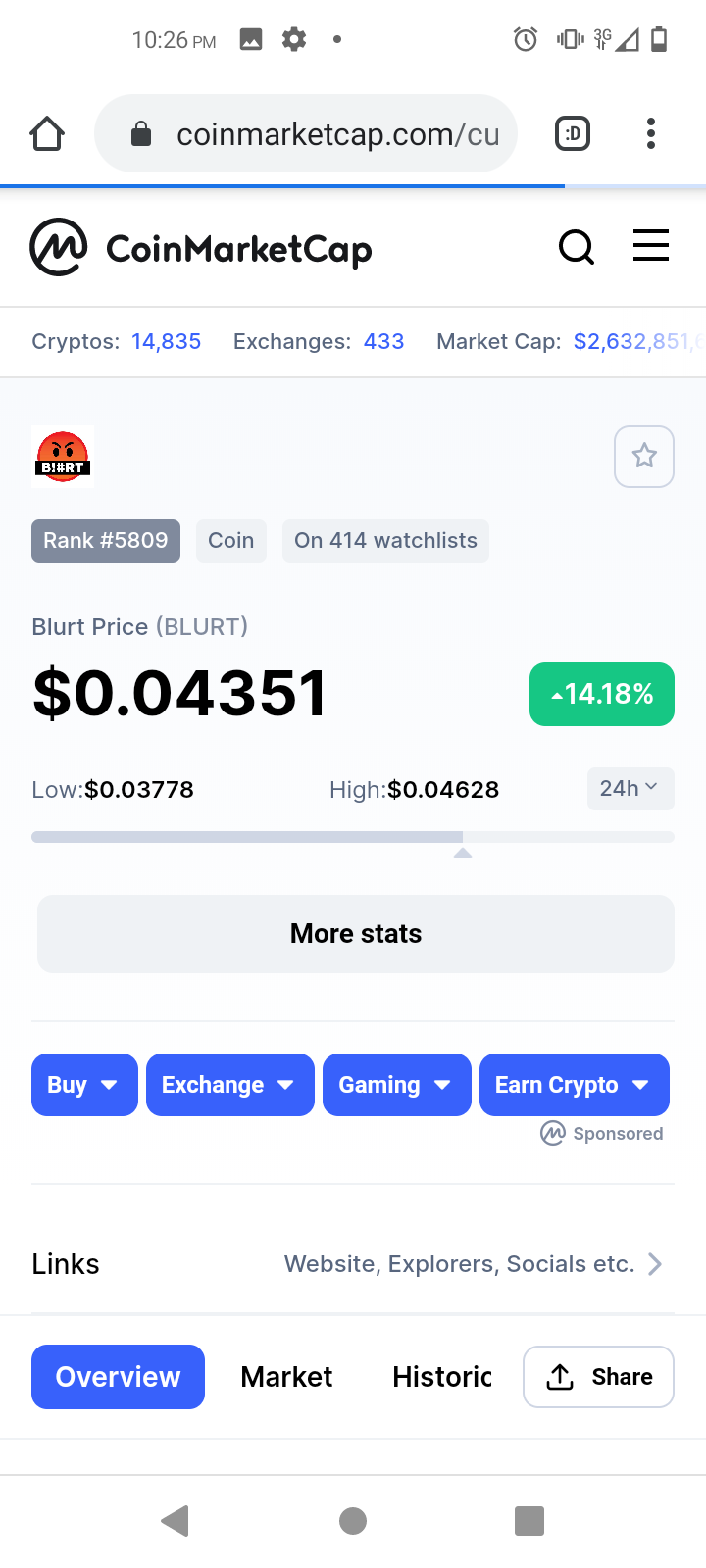Expand the Earn Crypto dropdown

575,1085
